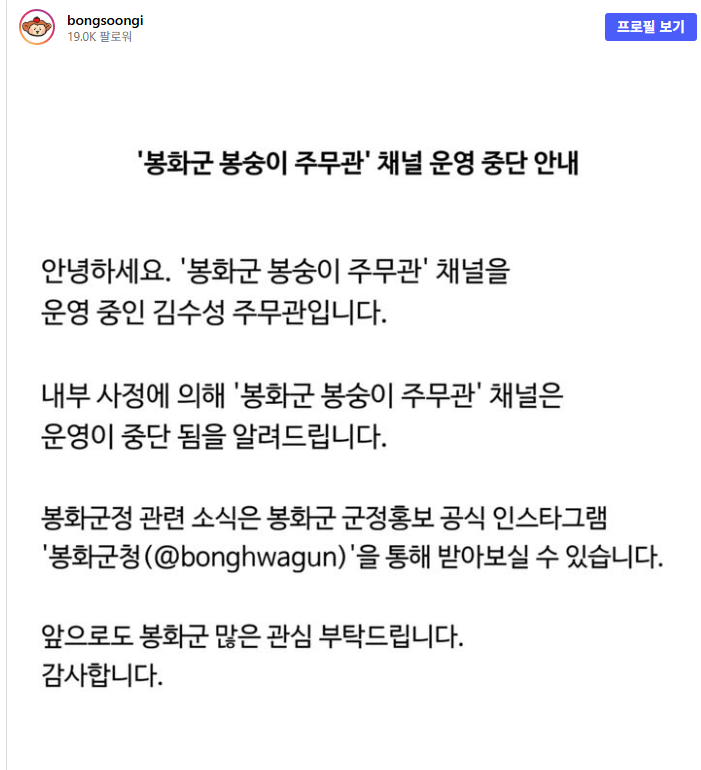701x770 pixels.
Task: Open the bongsoongi username link
Action: point(105,21)
